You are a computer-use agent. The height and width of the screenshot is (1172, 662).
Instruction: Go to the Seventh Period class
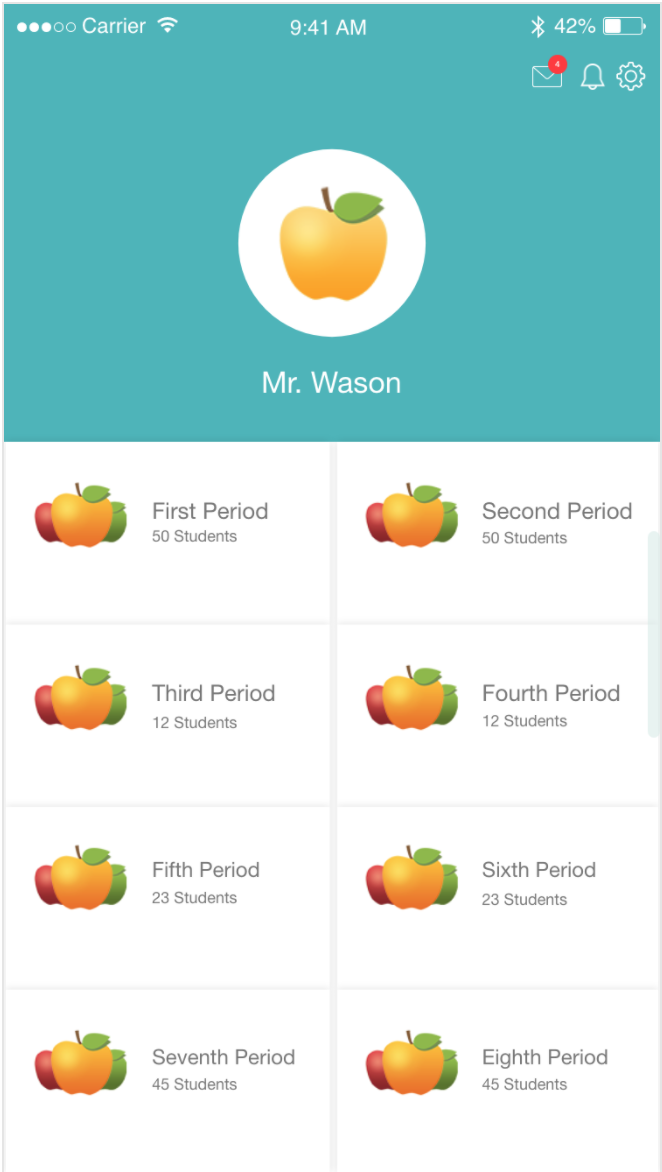168,1078
